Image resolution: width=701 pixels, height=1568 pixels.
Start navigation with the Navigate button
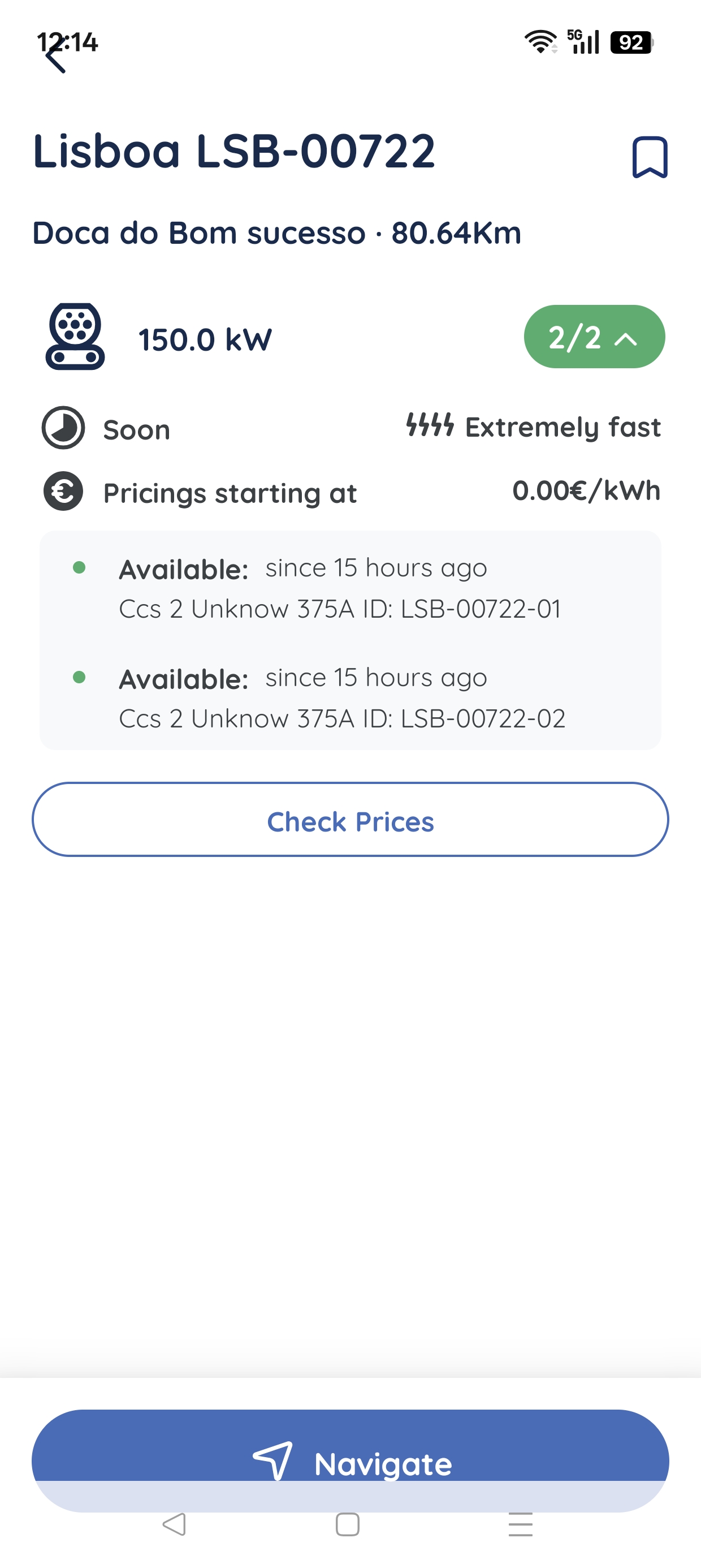350,1461
